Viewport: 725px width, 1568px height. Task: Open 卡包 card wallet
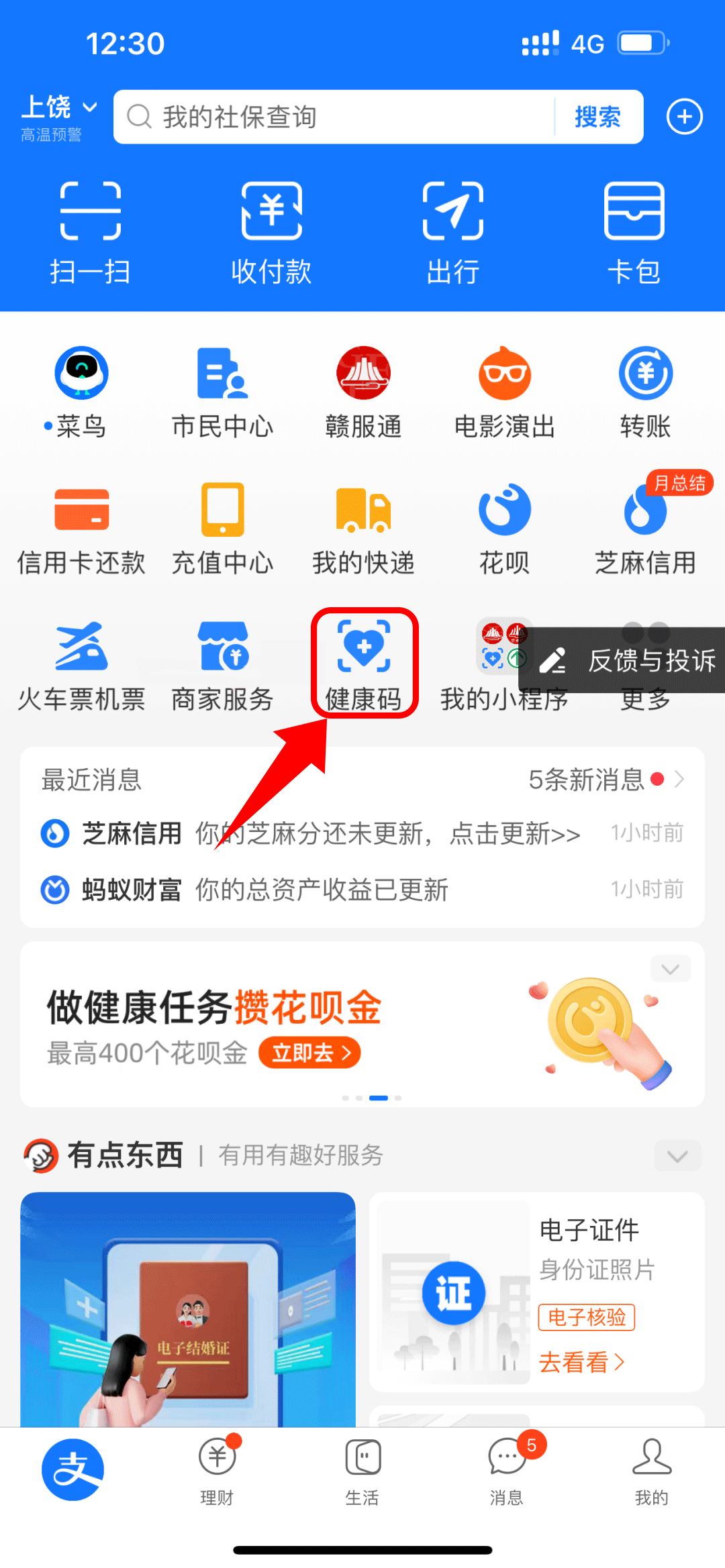634,231
